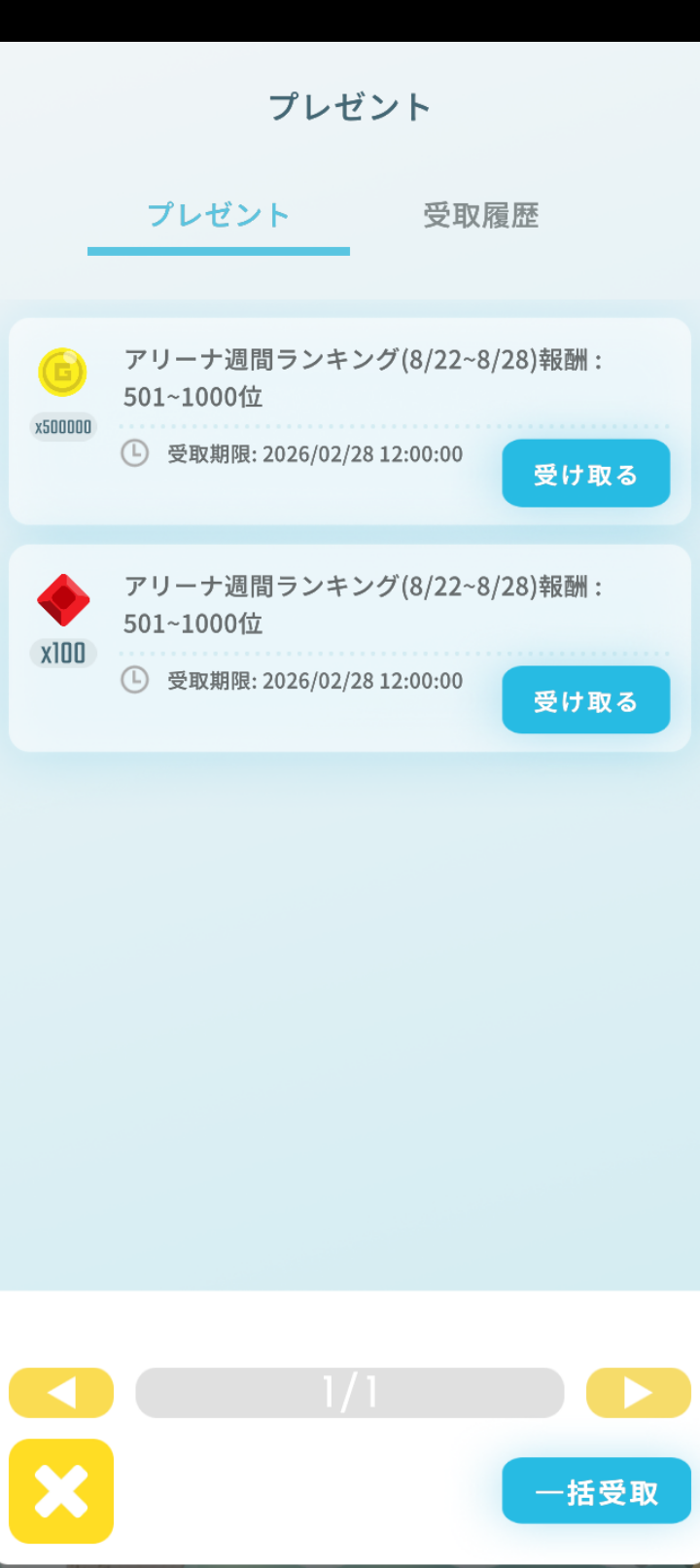The height and width of the screenshot is (1568, 700).
Task: Click the left pagination arrow
Action: tap(60, 1392)
